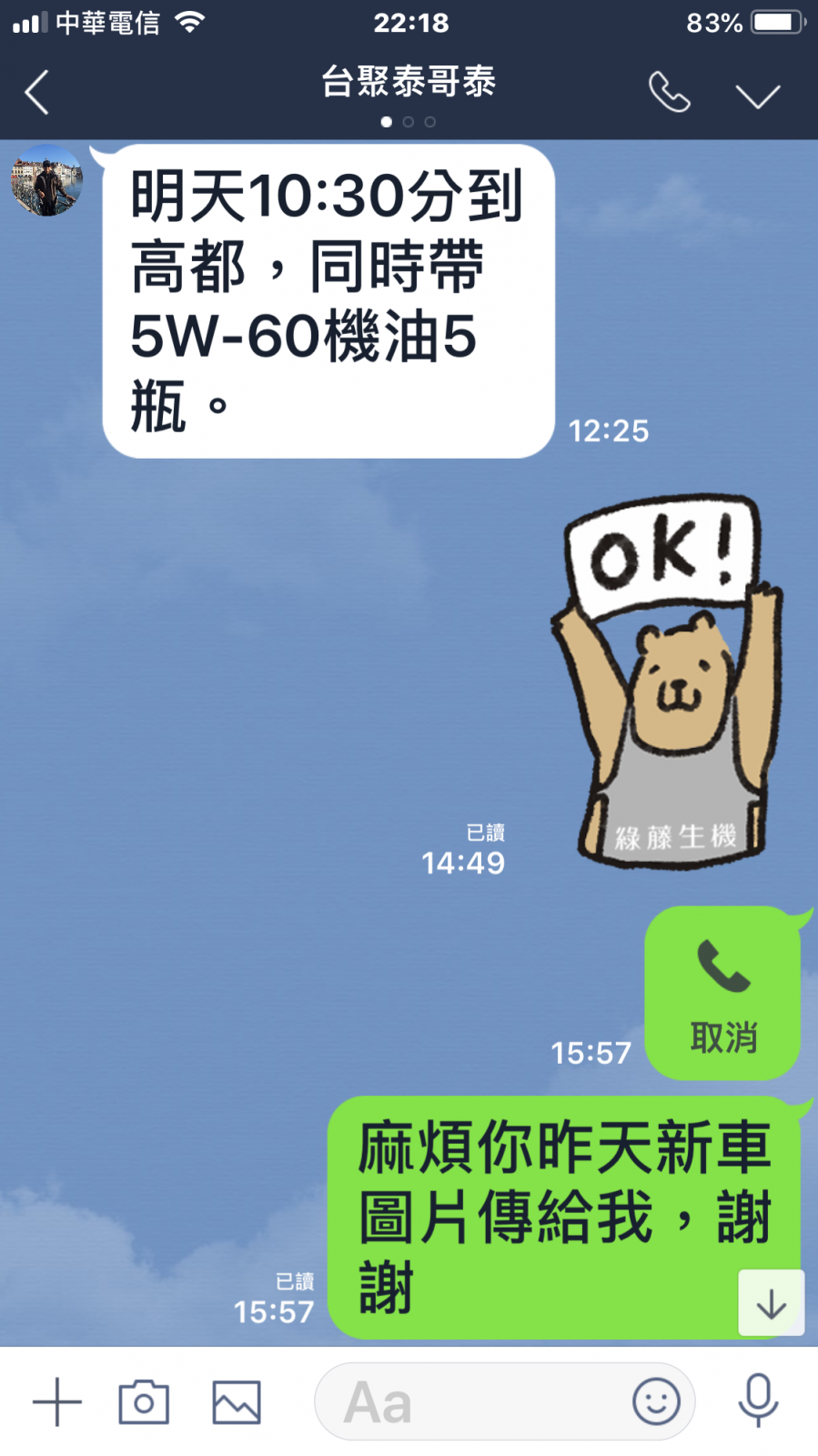Jump to the latest message arrow
818x1456 pixels.
pyautogui.click(x=771, y=1303)
